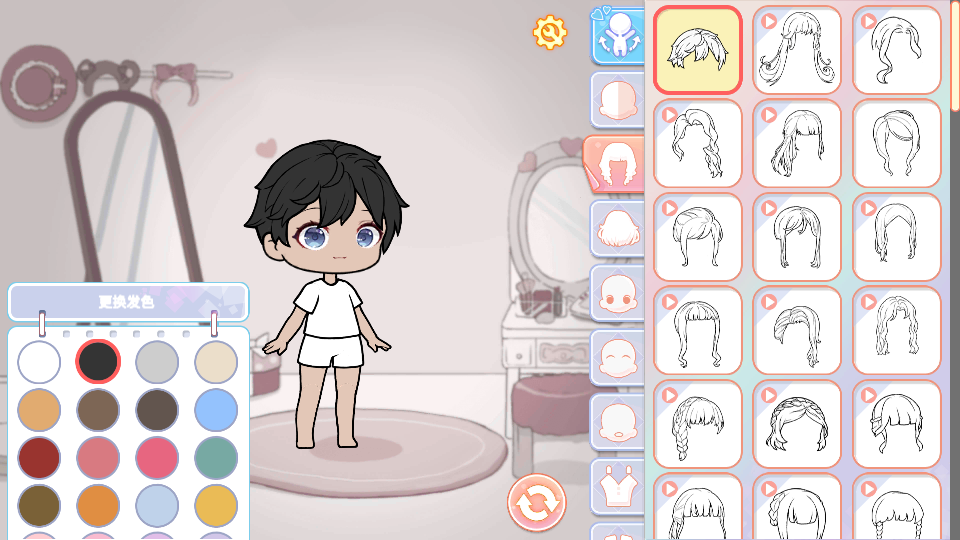960x540 pixels.
Task: Open the closed-eyes face category tab
Action: click(x=619, y=357)
